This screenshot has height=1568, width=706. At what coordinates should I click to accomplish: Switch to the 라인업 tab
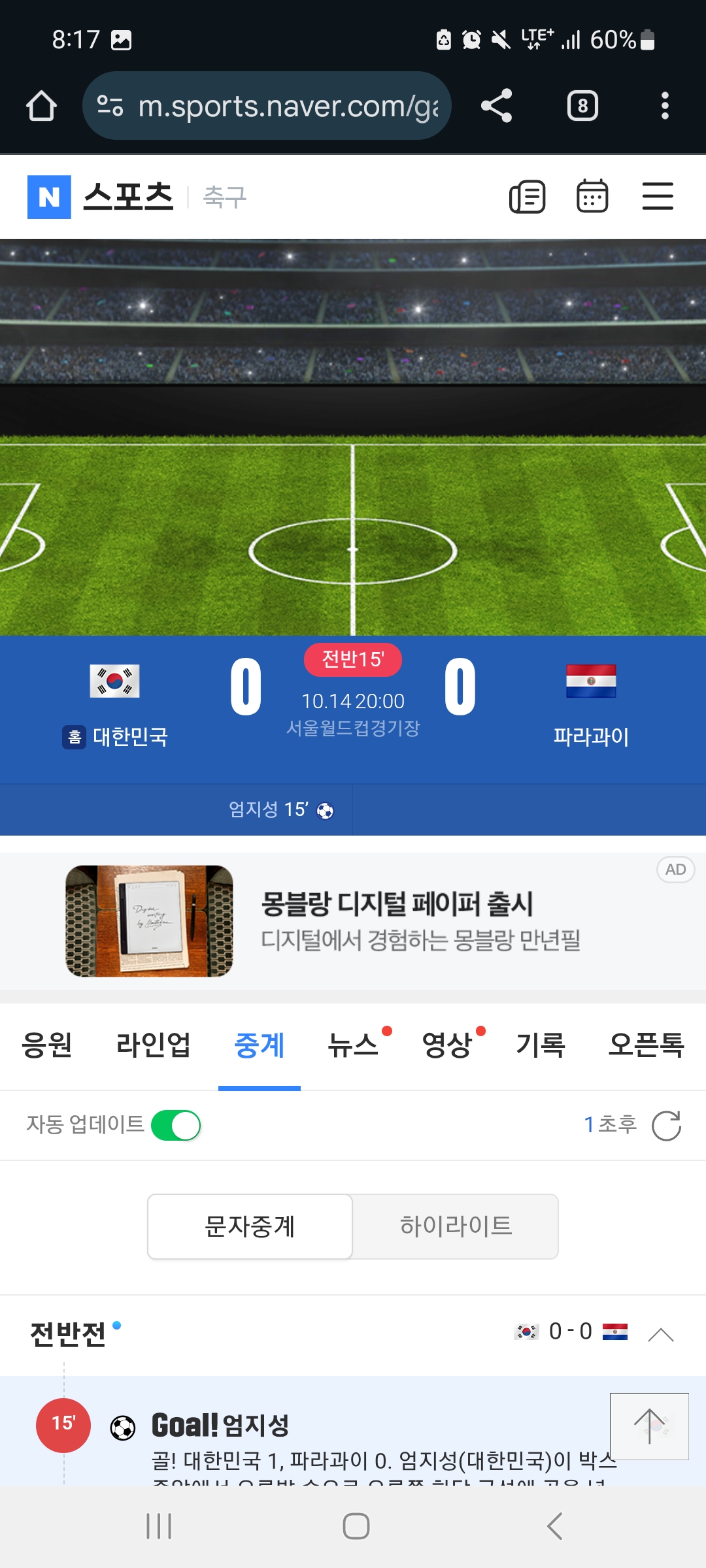tap(153, 1045)
